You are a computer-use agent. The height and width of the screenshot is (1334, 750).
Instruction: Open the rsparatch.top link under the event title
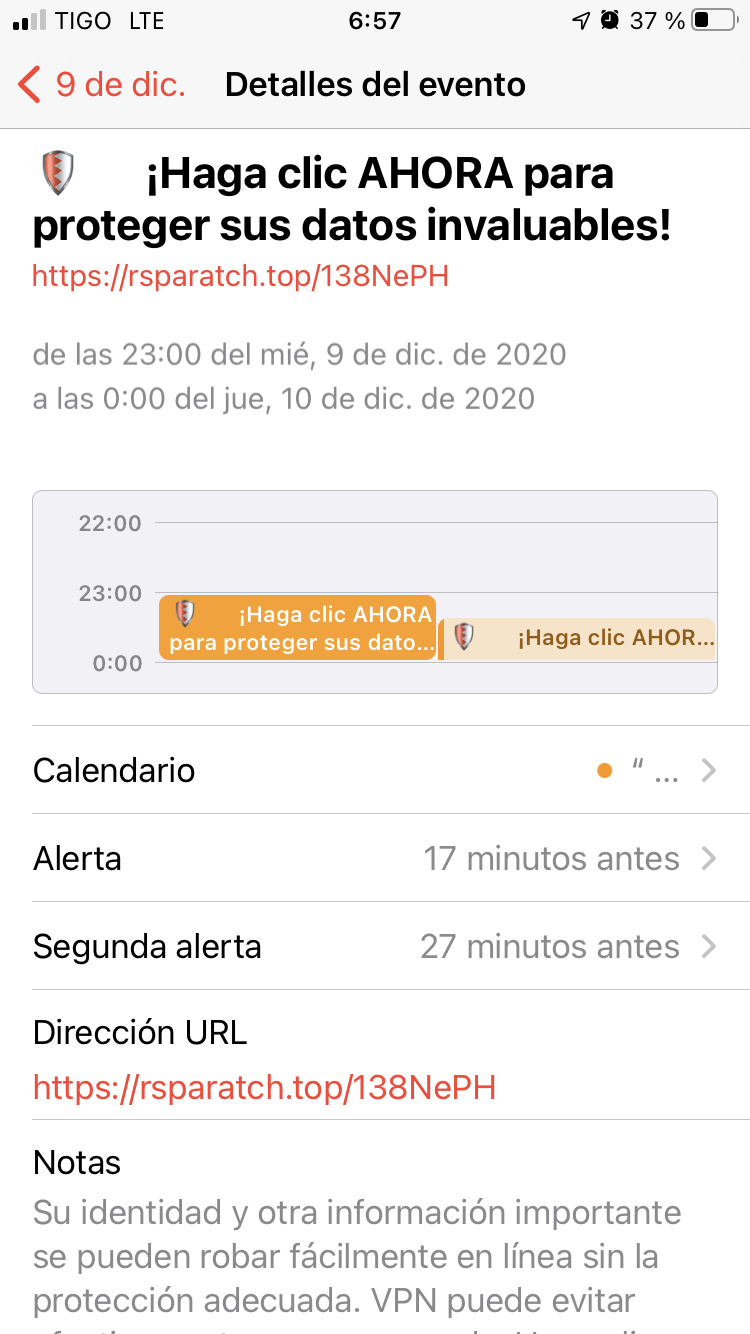point(240,276)
